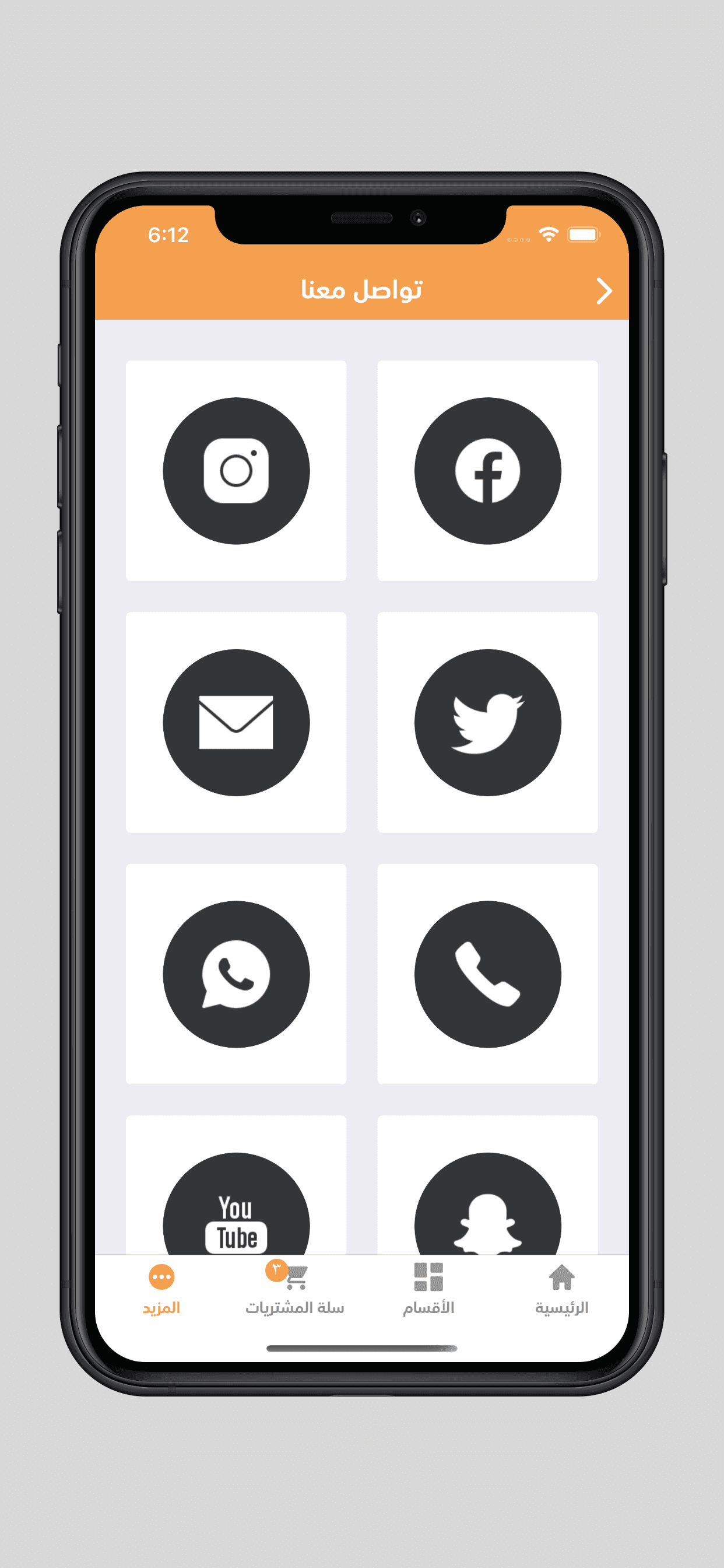Go to the الرئيسية home tab
724x1568 pixels.
561,1289
